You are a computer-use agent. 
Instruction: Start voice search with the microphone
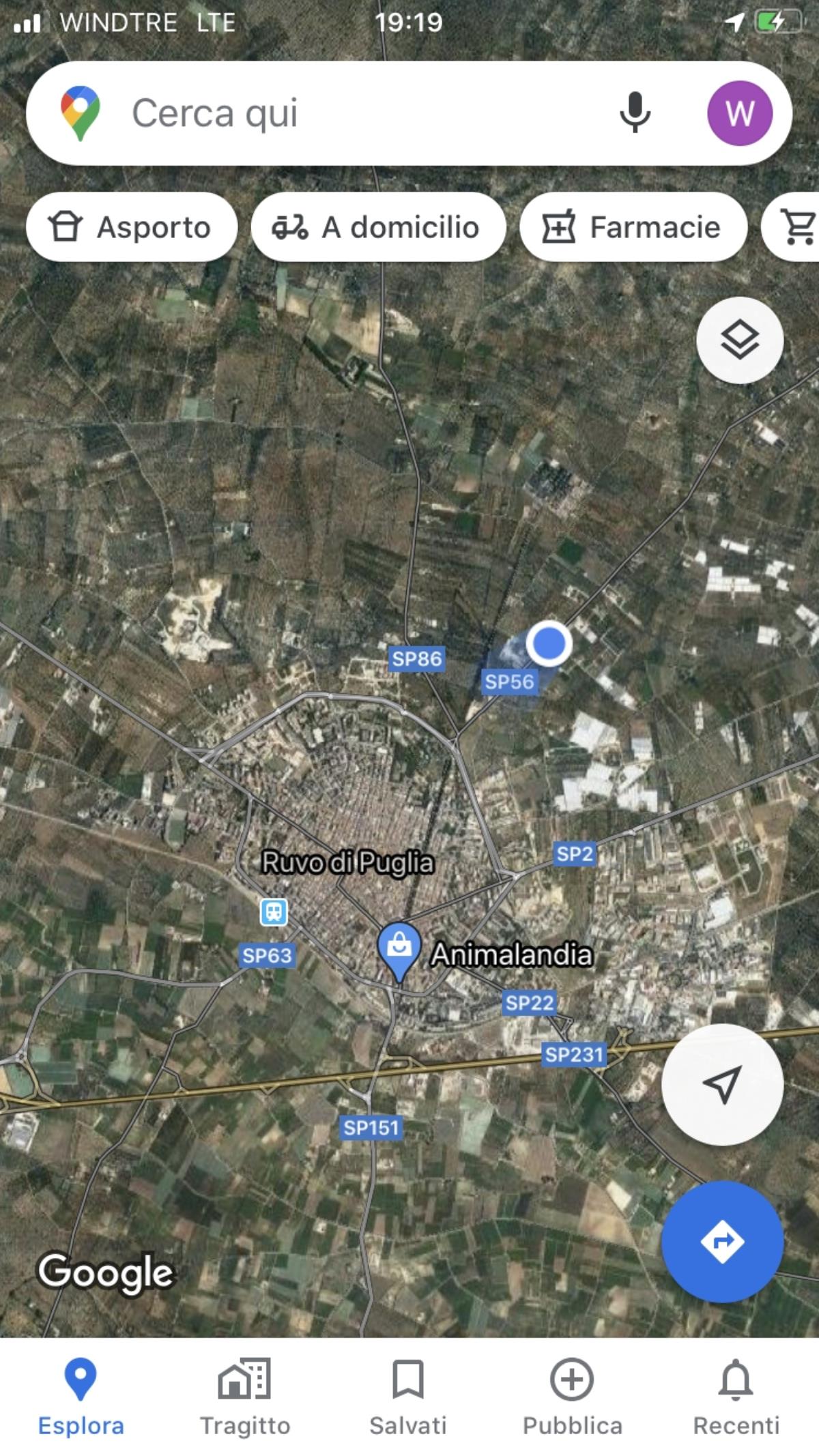click(x=634, y=113)
